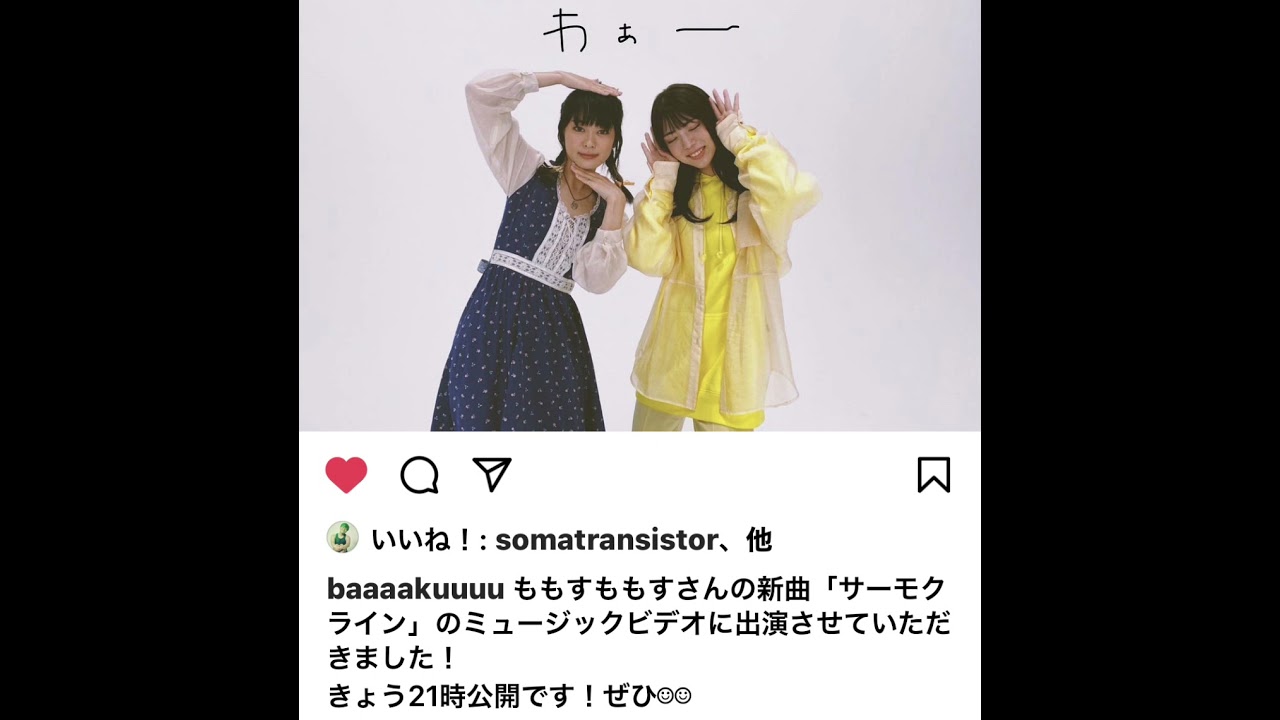Bookmark this post

(x=933, y=475)
